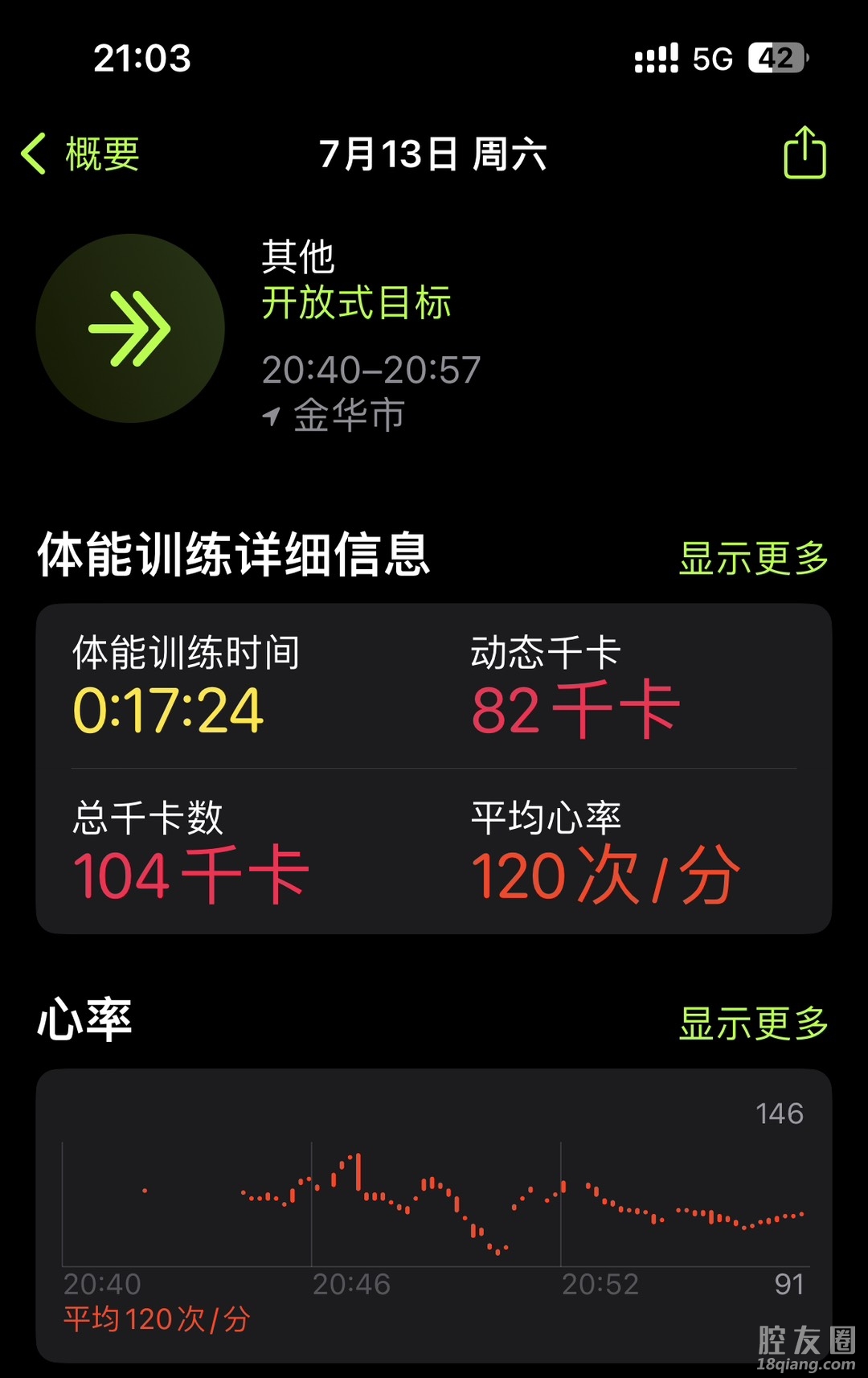
Task: Share this workout record
Action: pyautogui.click(x=805, y=153)
